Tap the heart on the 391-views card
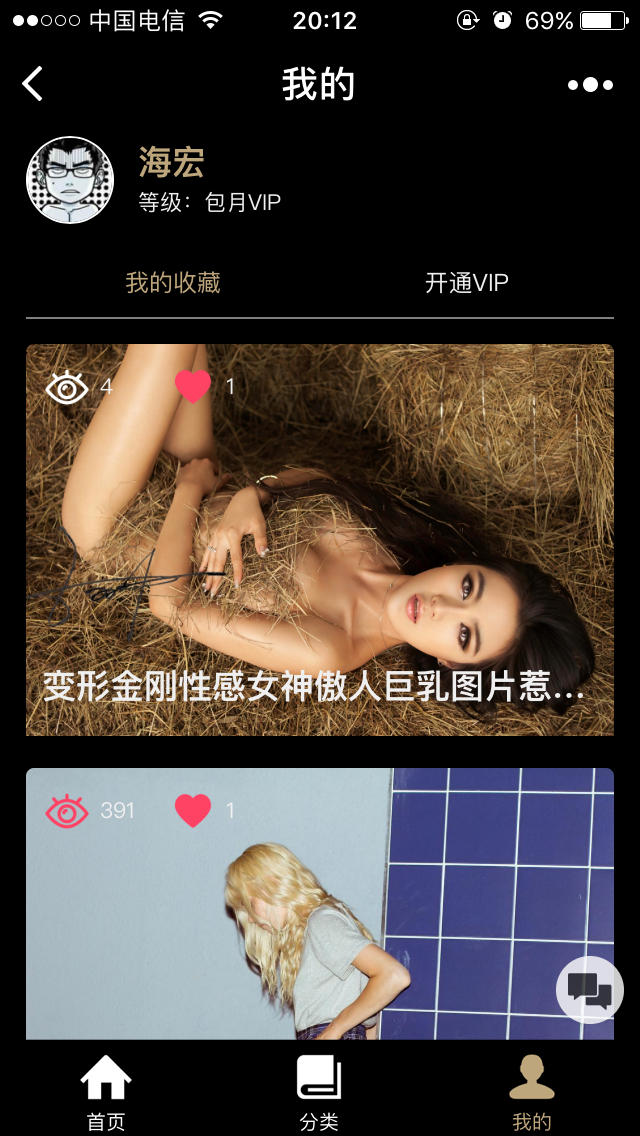This screenshot has width=640, height=1136. (x=193, y=810)
